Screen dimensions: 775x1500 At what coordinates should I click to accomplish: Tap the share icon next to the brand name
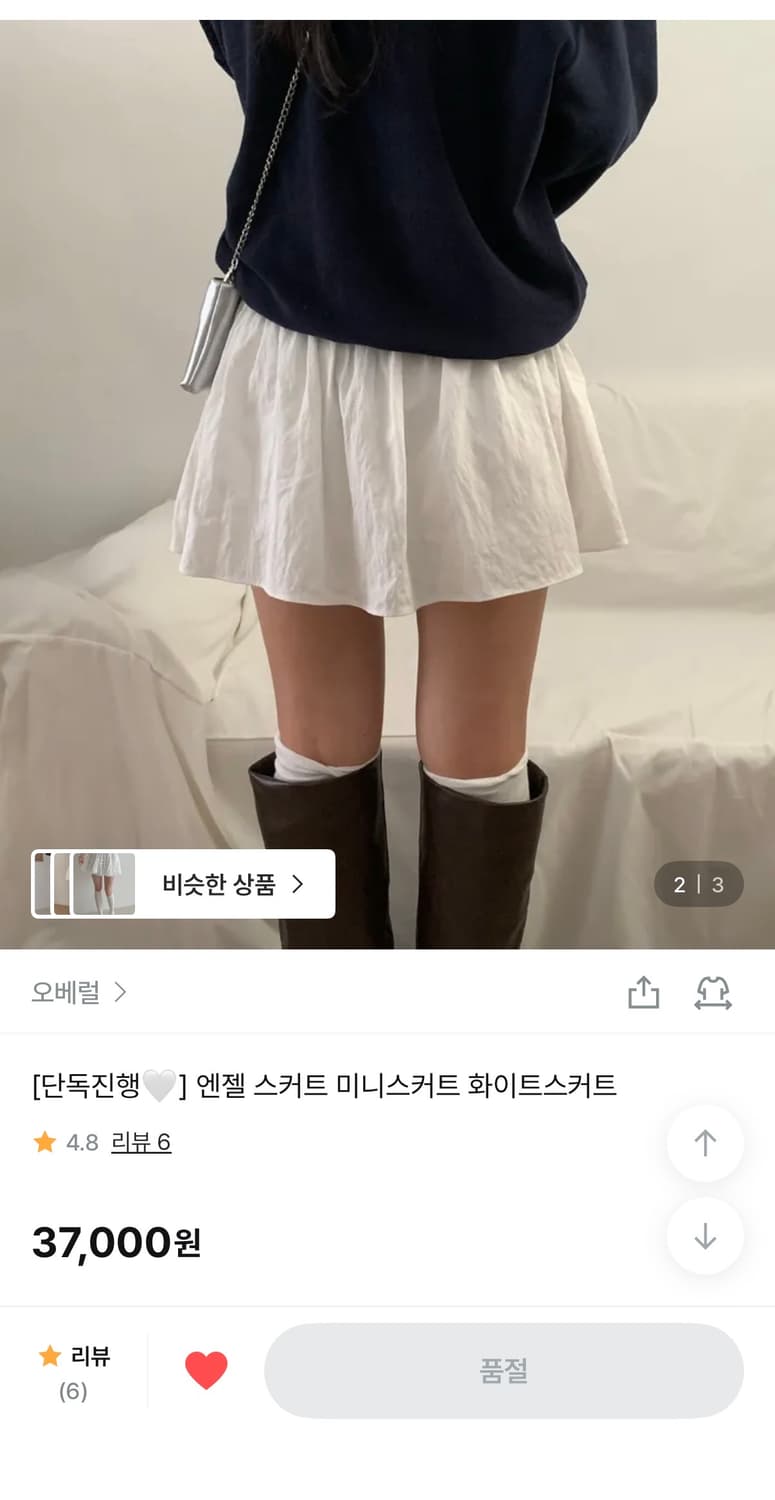pyautogui.click(x=644, y=992)
